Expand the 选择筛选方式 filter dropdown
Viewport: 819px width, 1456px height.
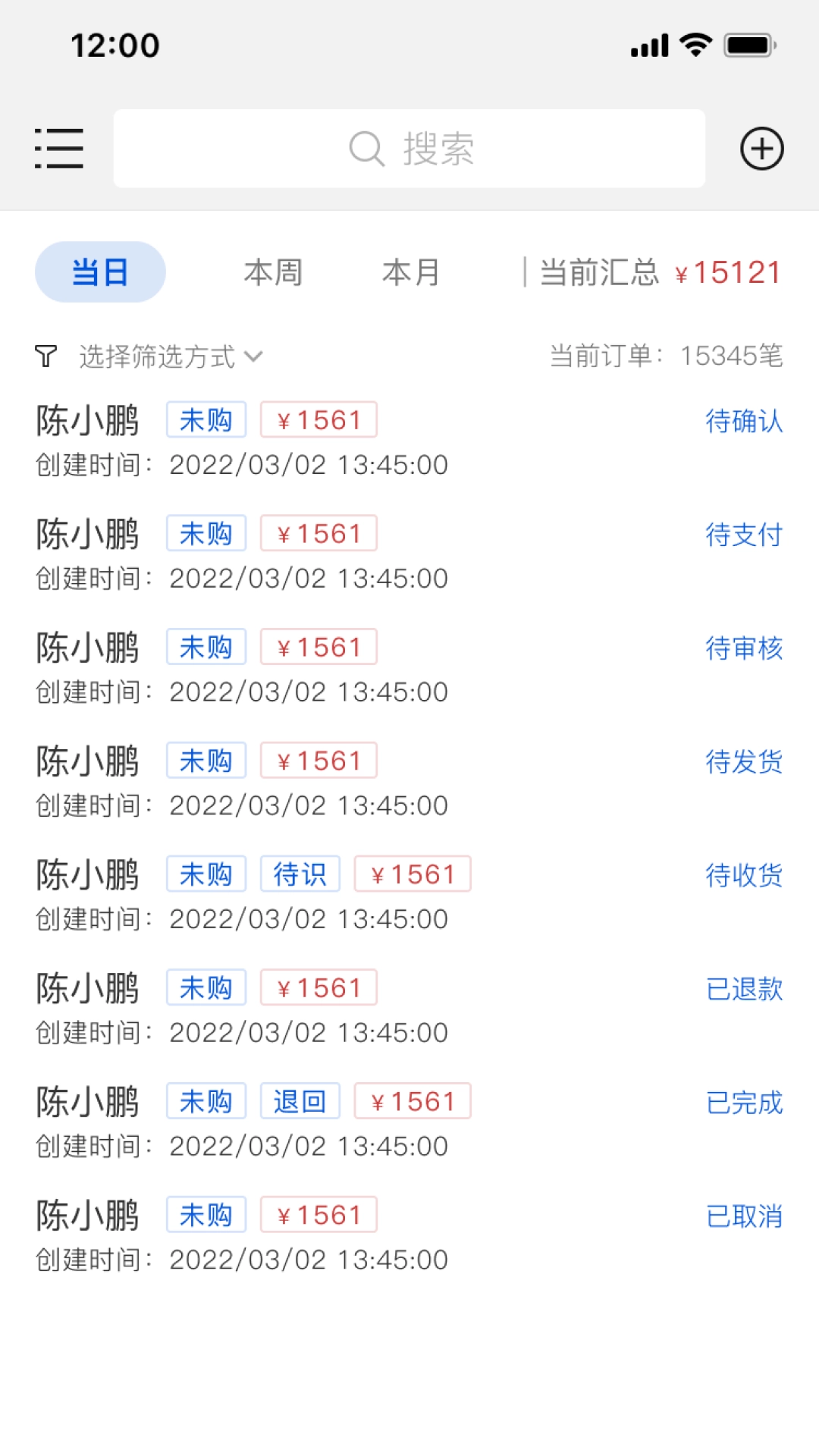tap(167, 356)
